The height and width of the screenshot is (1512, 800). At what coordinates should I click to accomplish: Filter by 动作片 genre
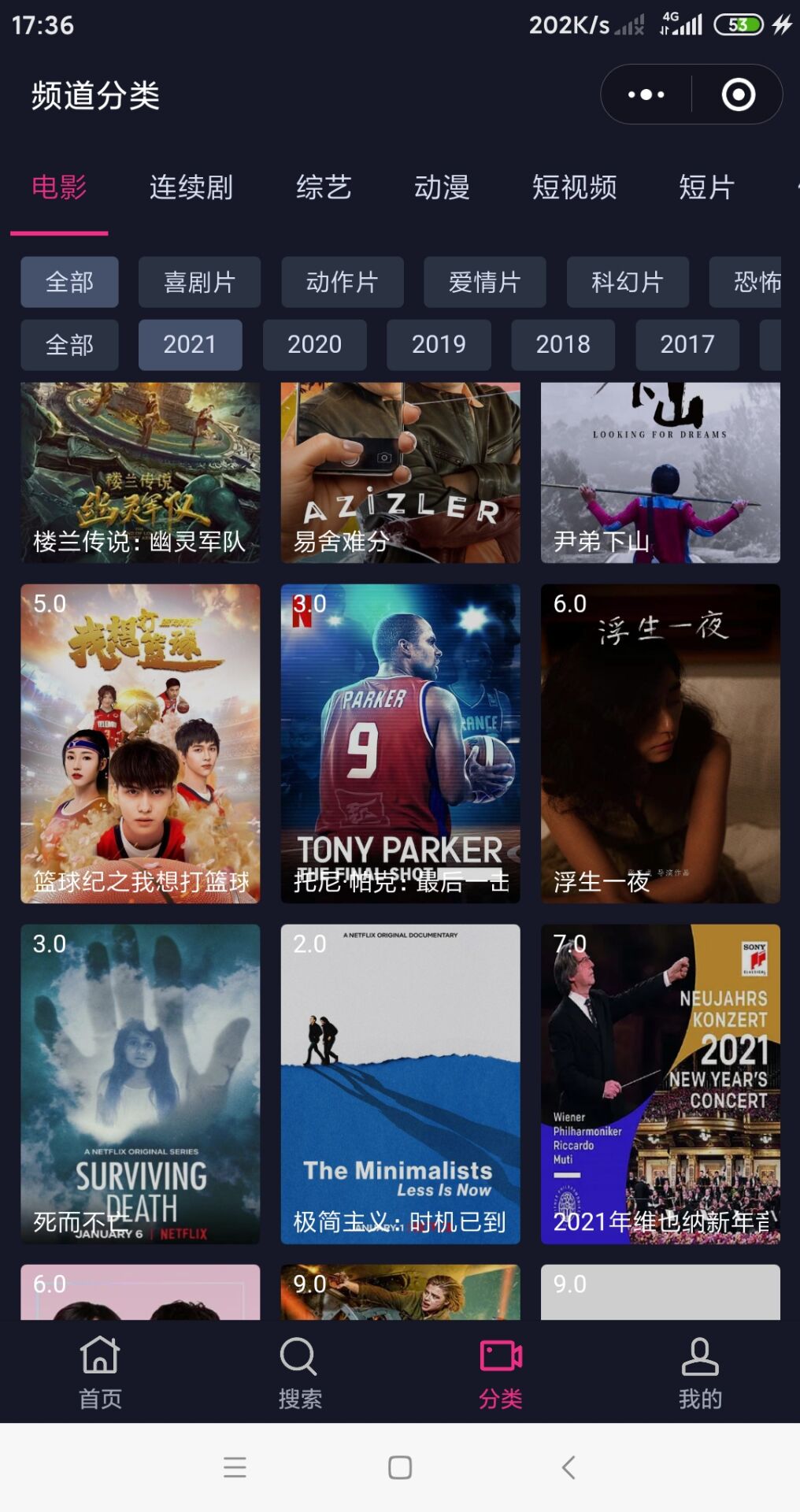(343, 282)
